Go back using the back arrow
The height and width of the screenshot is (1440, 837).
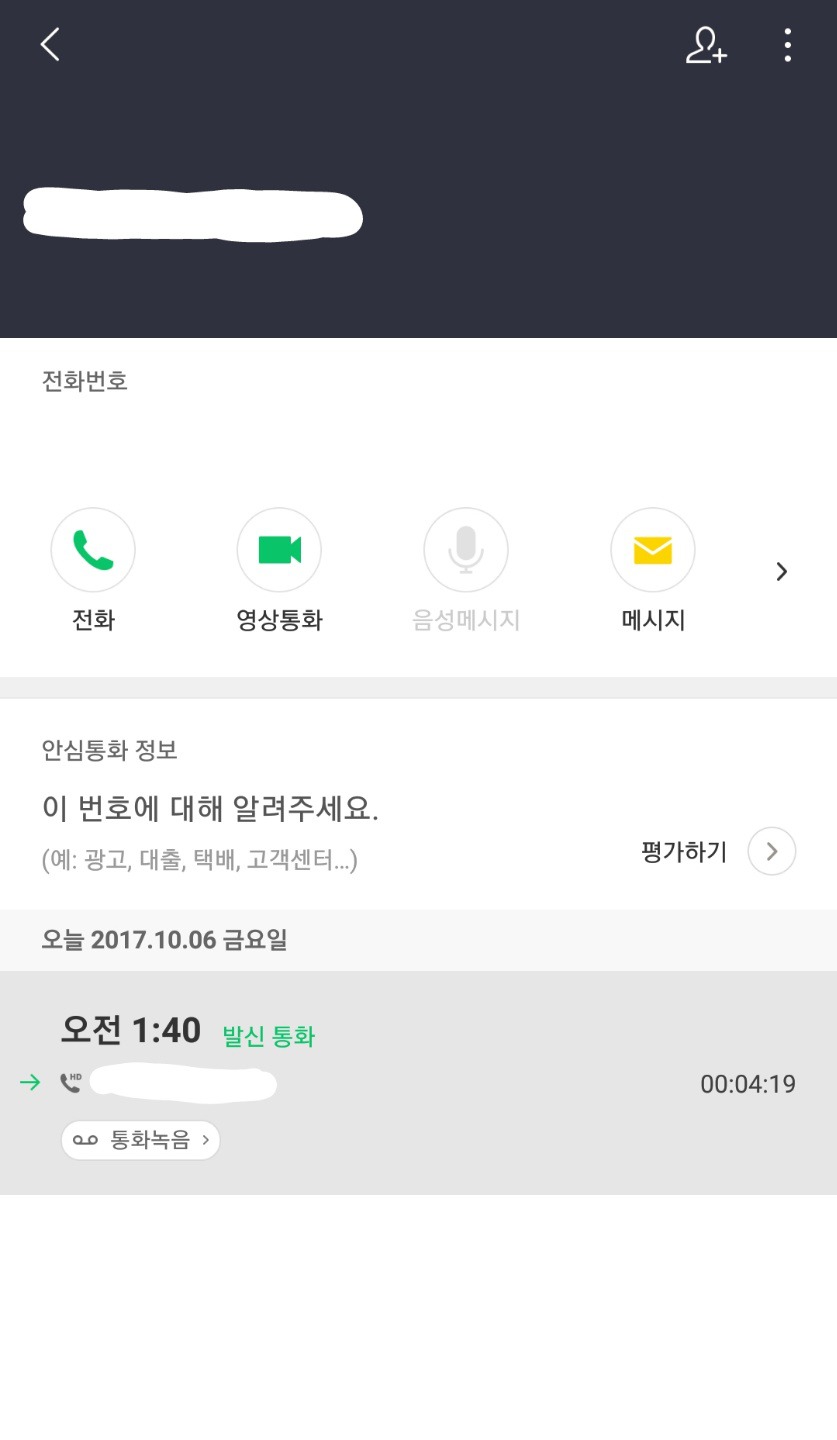(x=49, y=44)
